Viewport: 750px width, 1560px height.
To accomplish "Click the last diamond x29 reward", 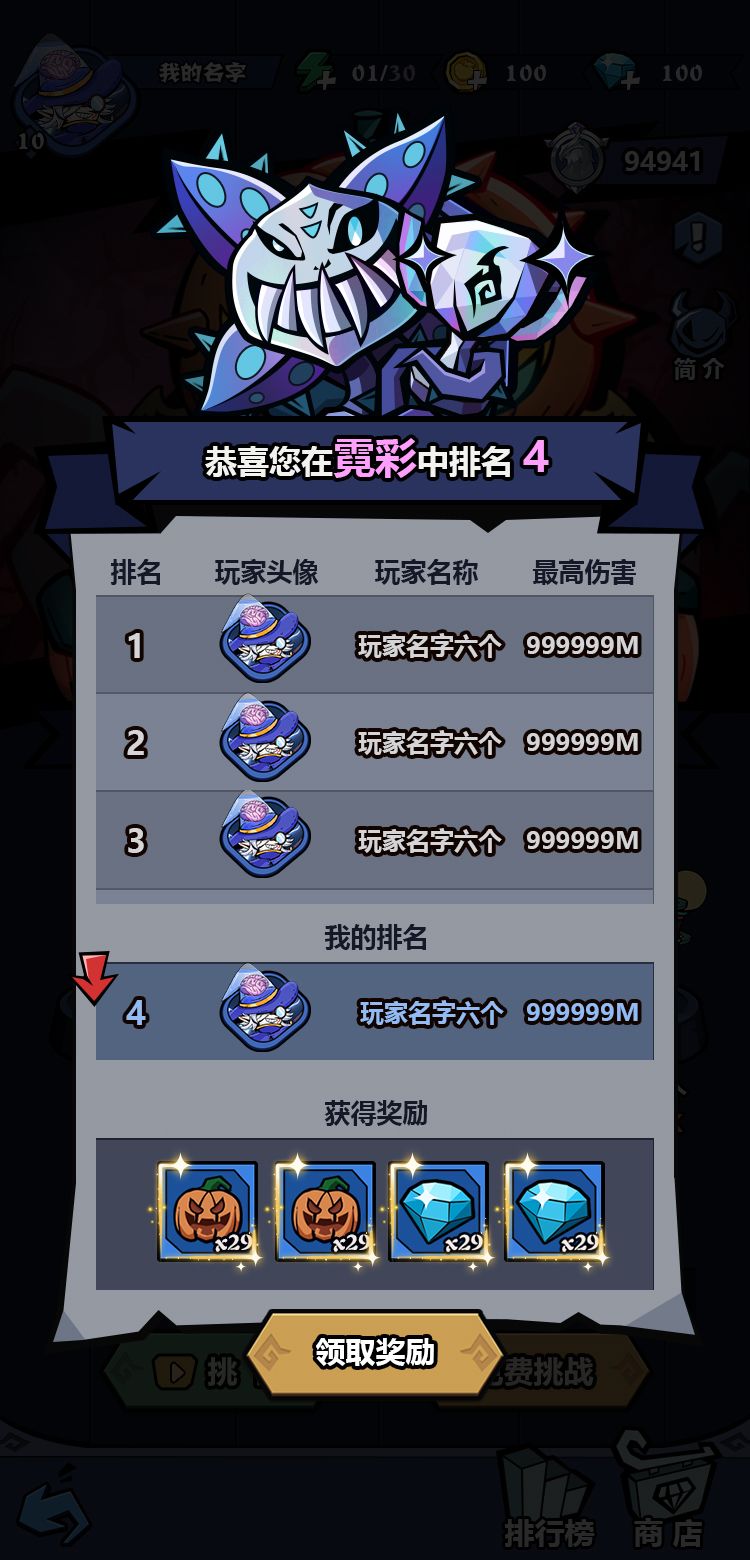I will pyautogui.click(x=555, y=1210).
